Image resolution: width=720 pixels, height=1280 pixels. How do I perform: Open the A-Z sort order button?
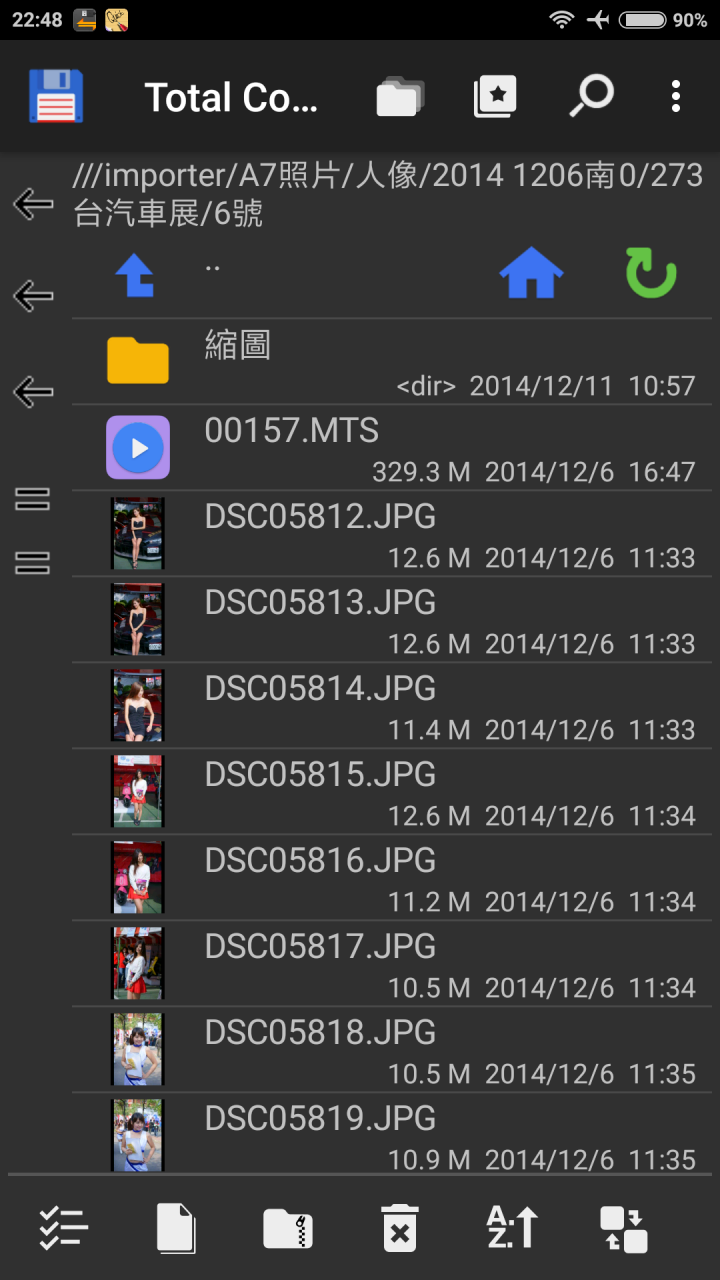[x=512, y=1228]
